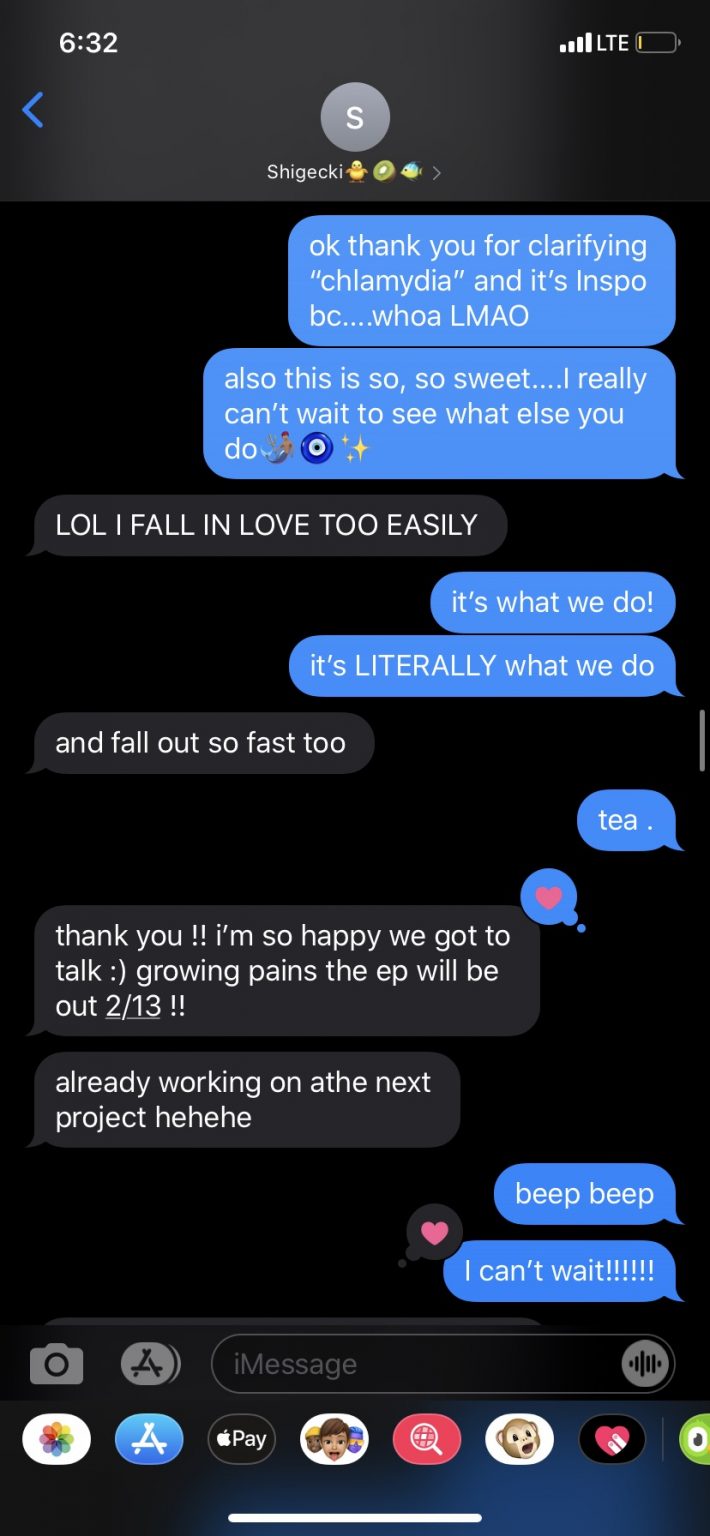Tap the underlined 2/13 date link
Image resolution: width=710 pixels, height=1536 pixels.
pyautogui.click(x=133, y=1006)
